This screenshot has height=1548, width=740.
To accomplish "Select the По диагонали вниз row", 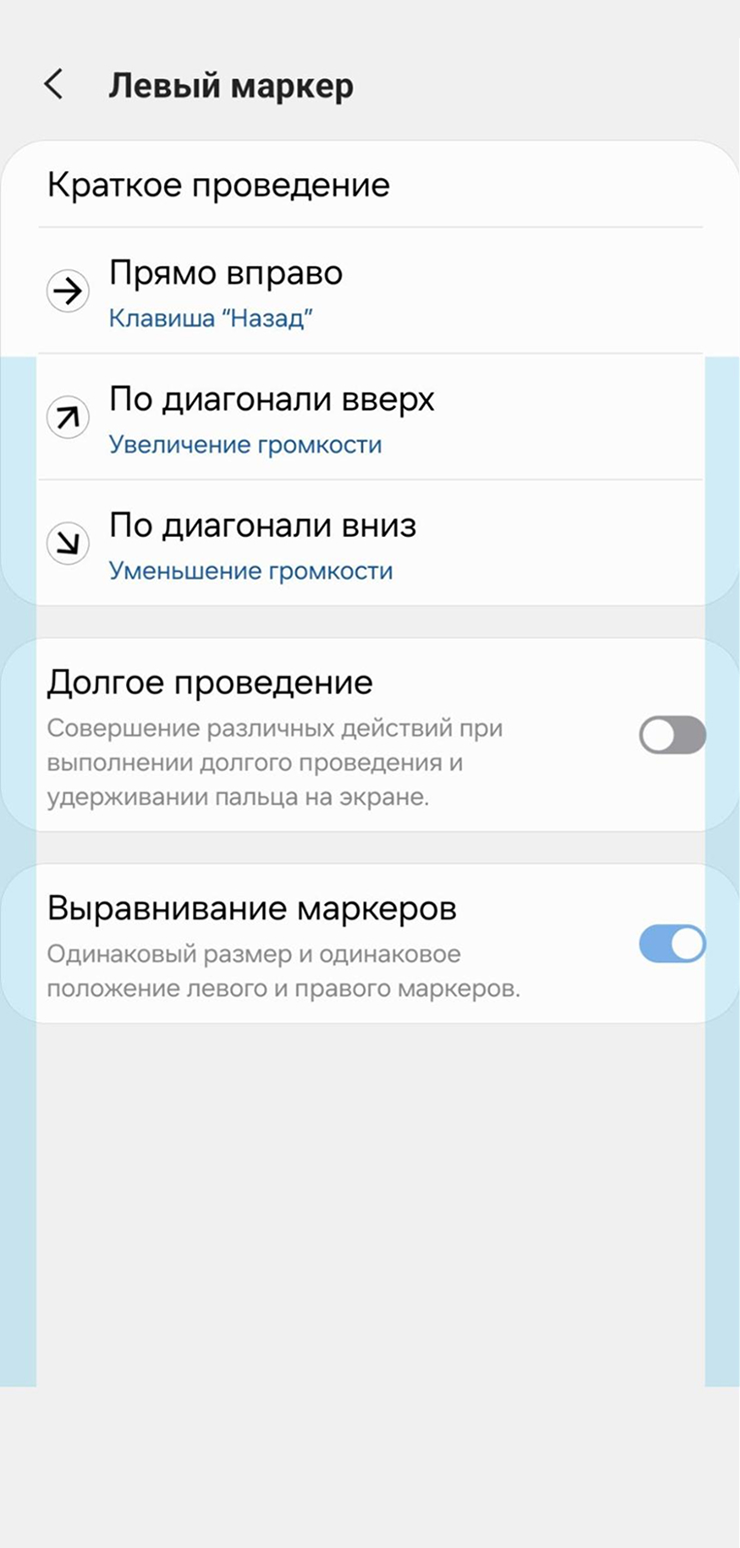I will click(370, 544).
